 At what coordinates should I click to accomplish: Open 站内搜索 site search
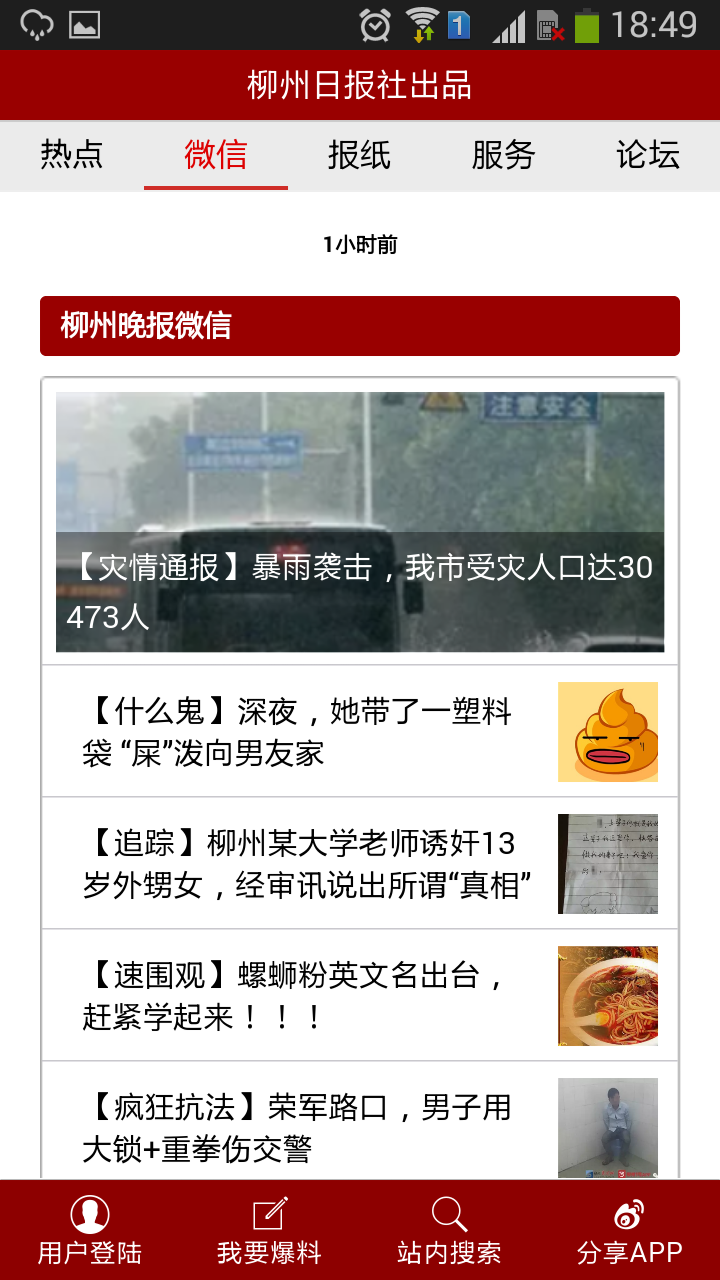450,1230
